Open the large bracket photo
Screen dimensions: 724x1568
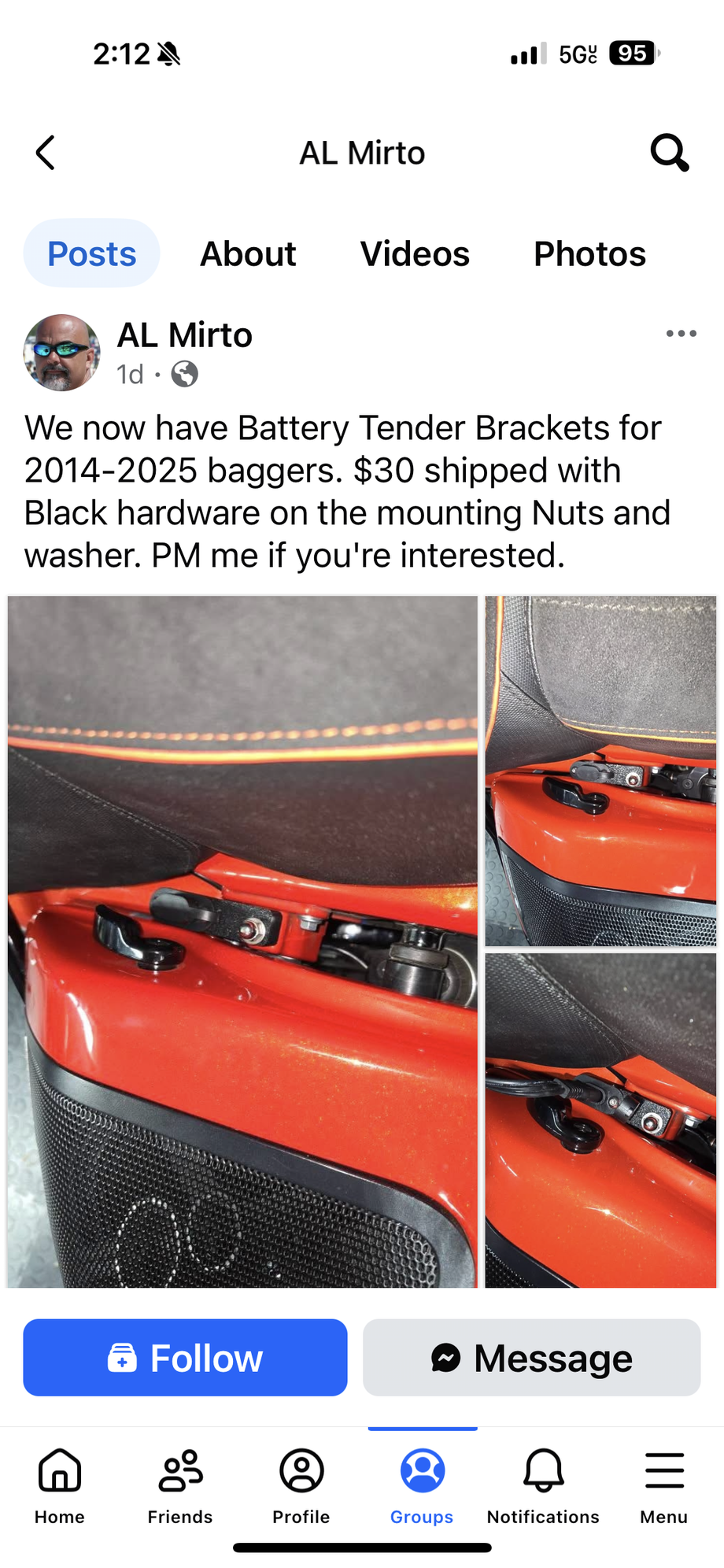[x=242, y=941]
